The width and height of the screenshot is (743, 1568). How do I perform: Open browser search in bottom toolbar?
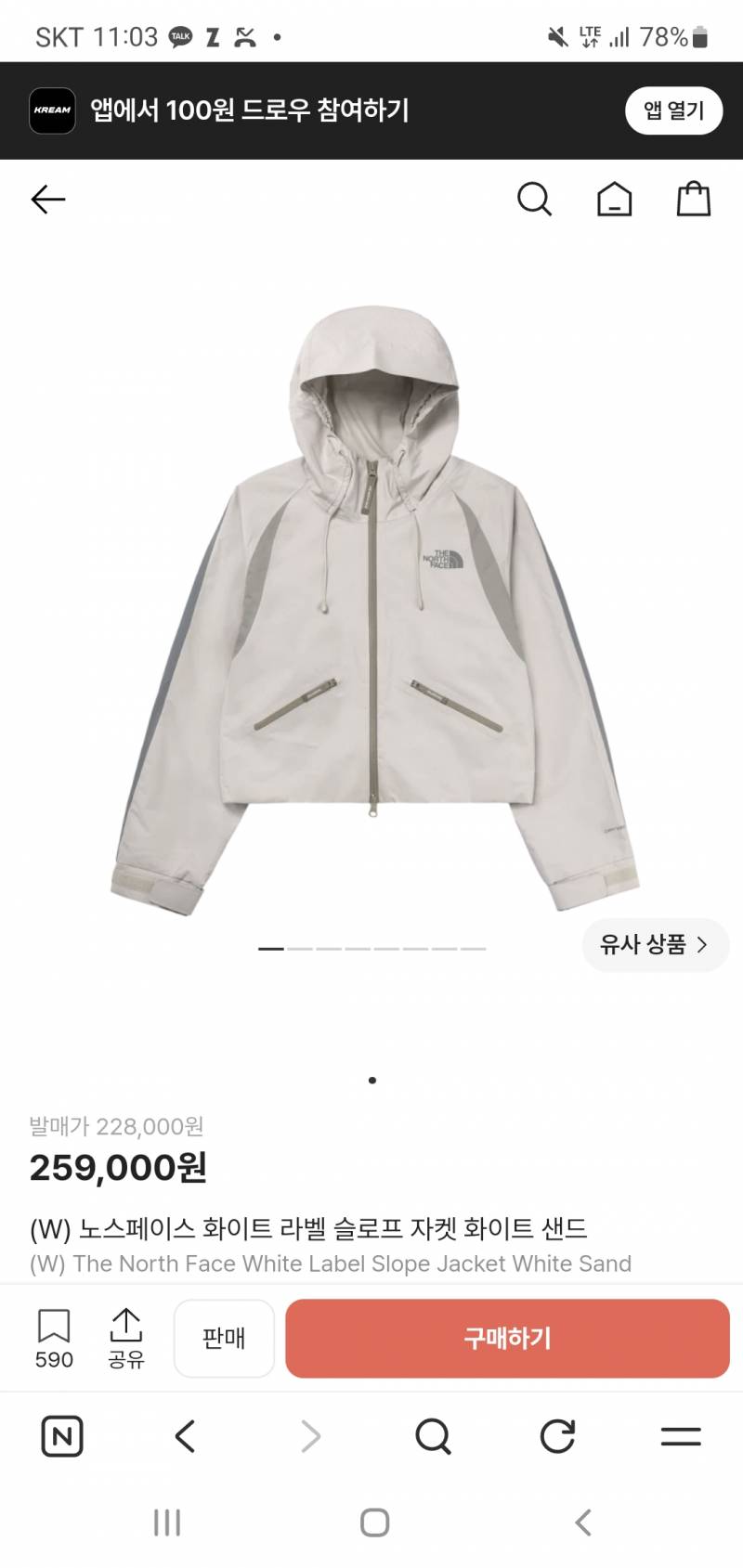pos(433,1436)
